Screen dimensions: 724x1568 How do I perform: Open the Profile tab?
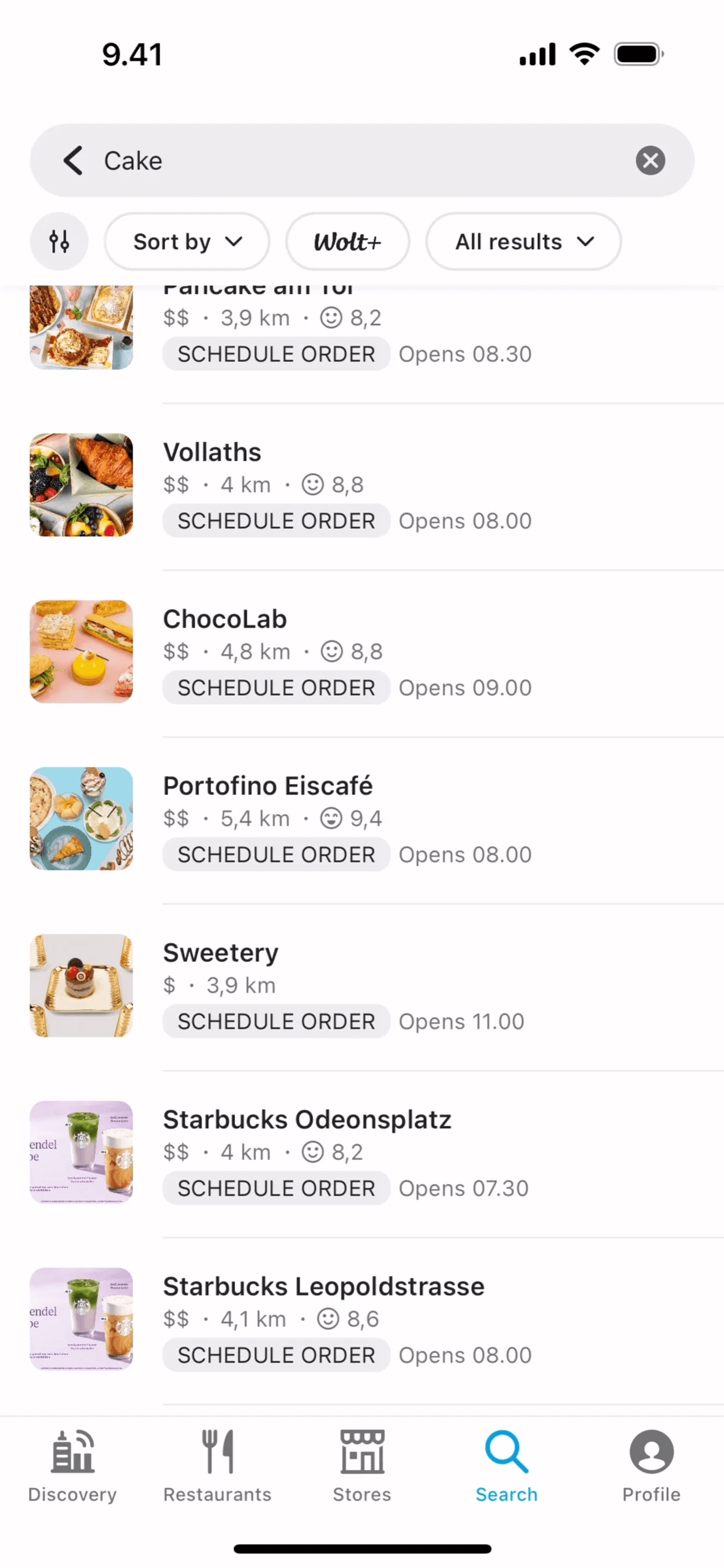tap(651, 1467)
